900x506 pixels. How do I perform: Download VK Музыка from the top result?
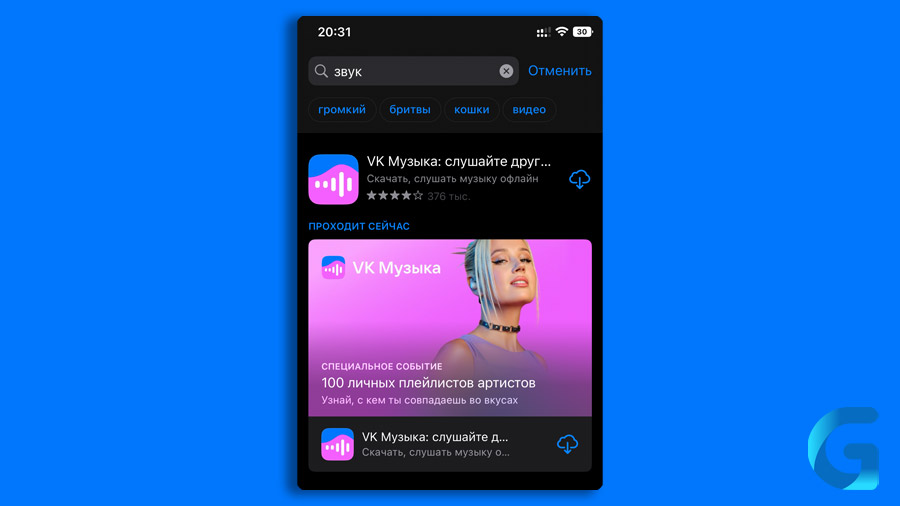(x=579, y=179)
